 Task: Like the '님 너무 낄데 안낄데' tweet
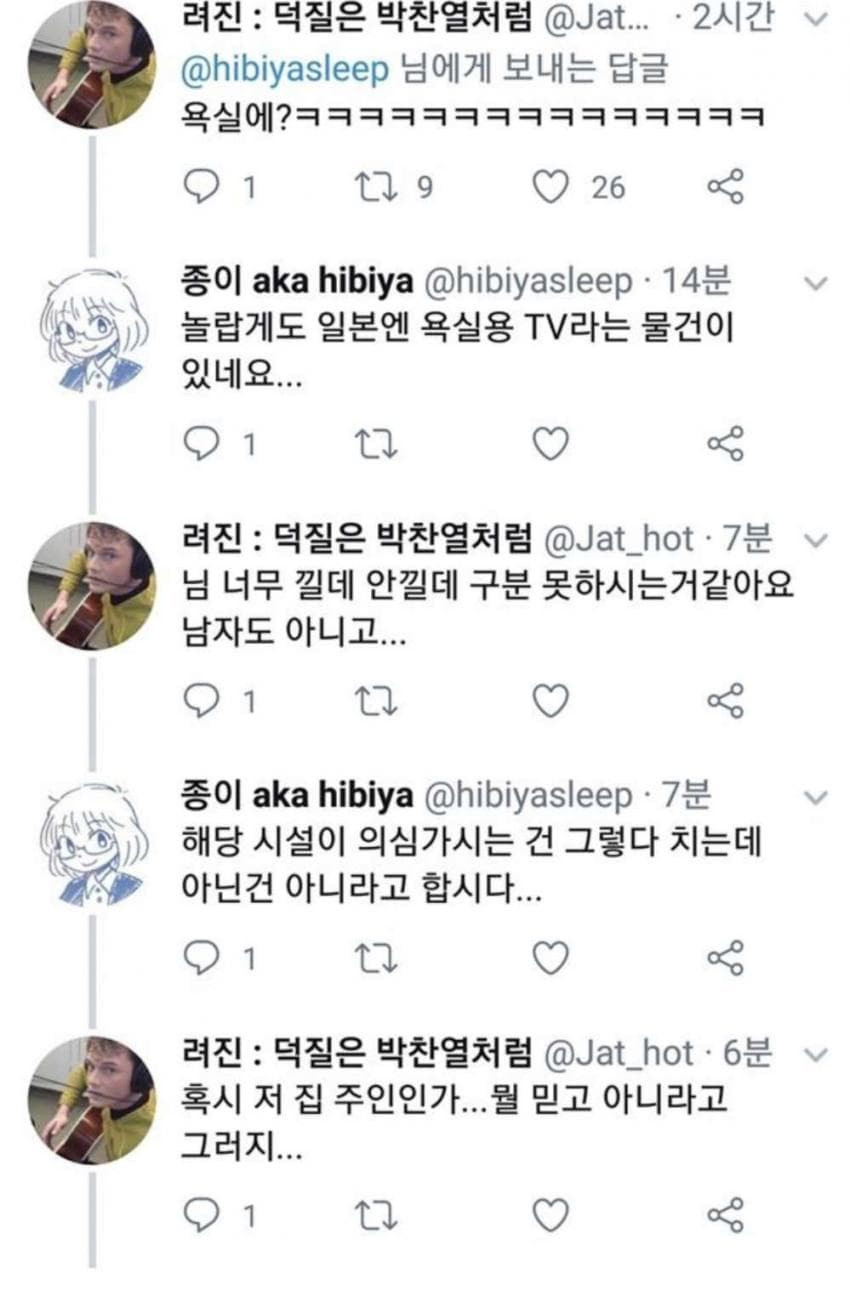tap(550, 702)
